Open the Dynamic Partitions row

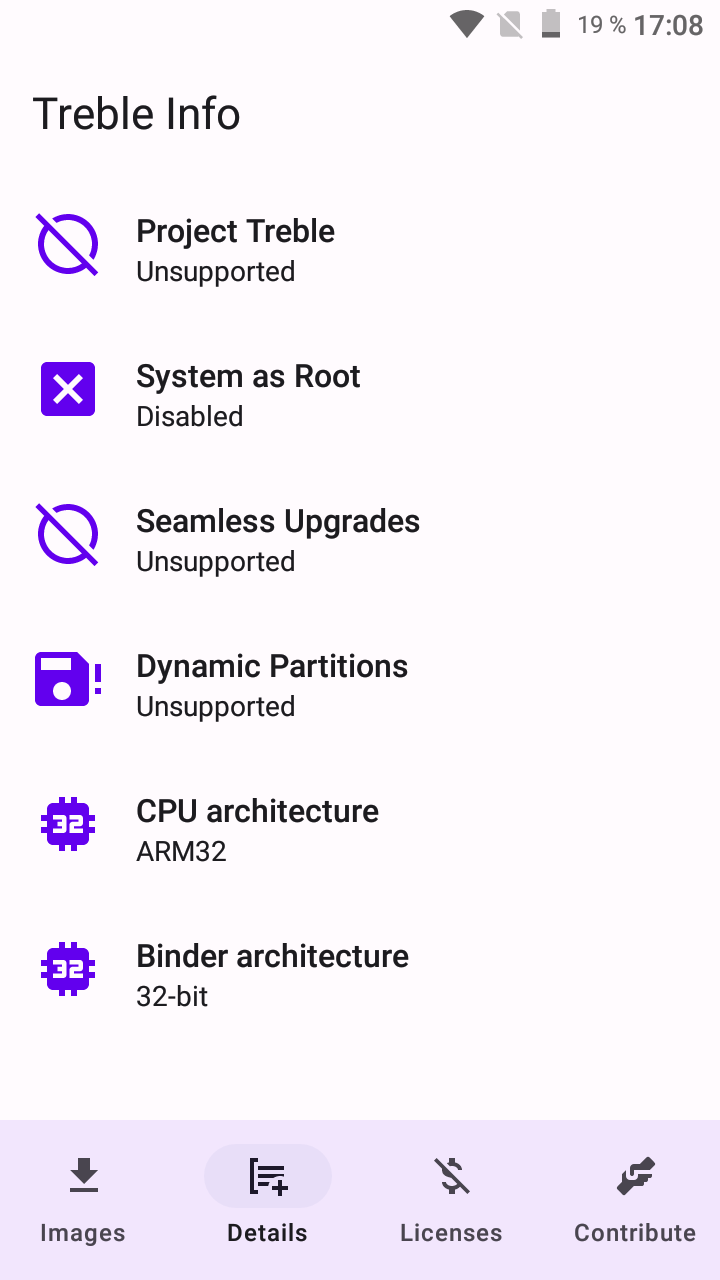click(360, 685)
